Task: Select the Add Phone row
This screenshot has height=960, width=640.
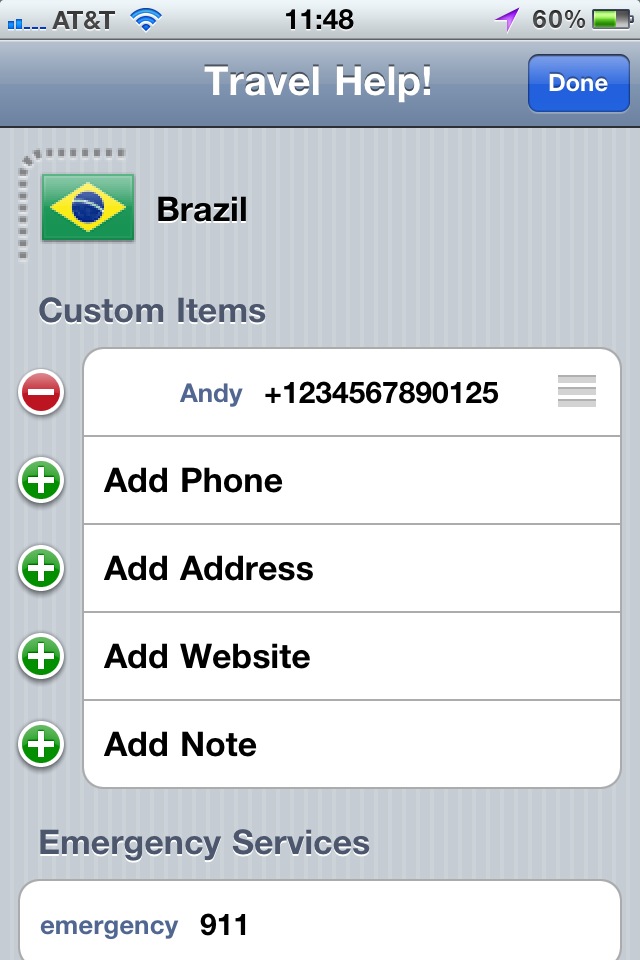Action: pyautogui.click(x=350, y=481)
